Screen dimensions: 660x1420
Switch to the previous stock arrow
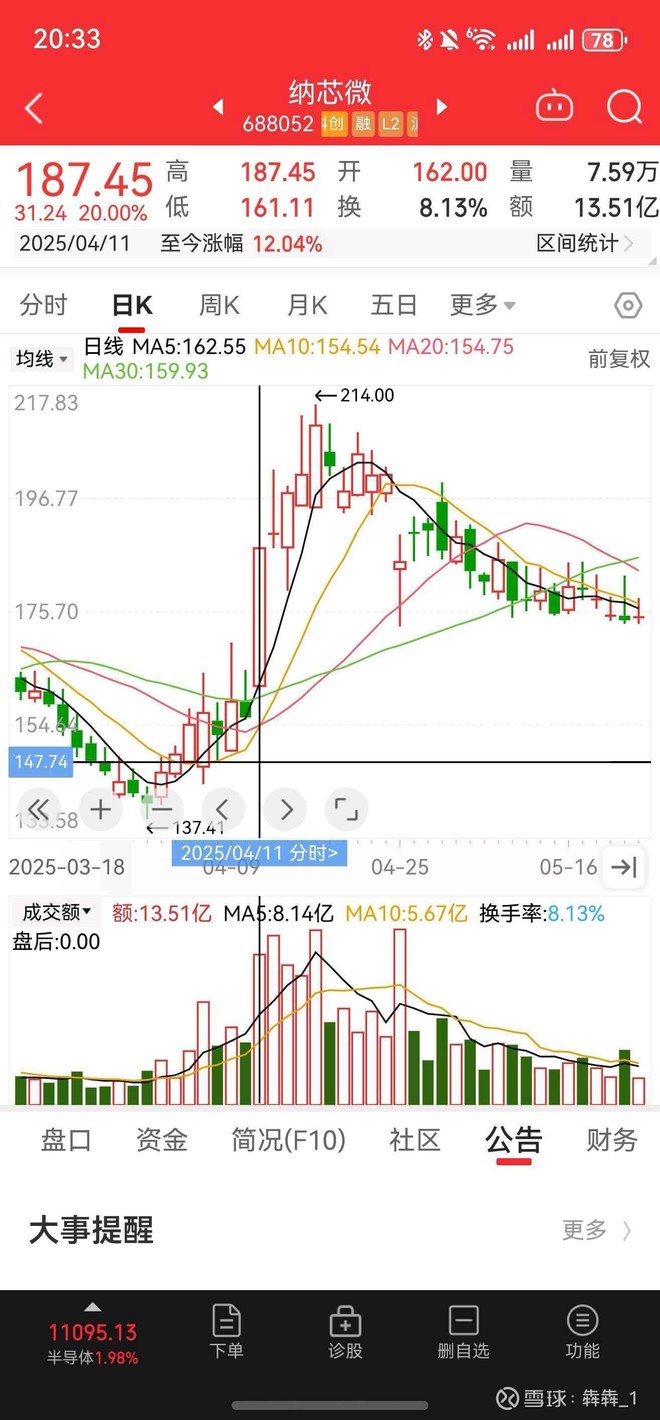click(x=218, y=107)
